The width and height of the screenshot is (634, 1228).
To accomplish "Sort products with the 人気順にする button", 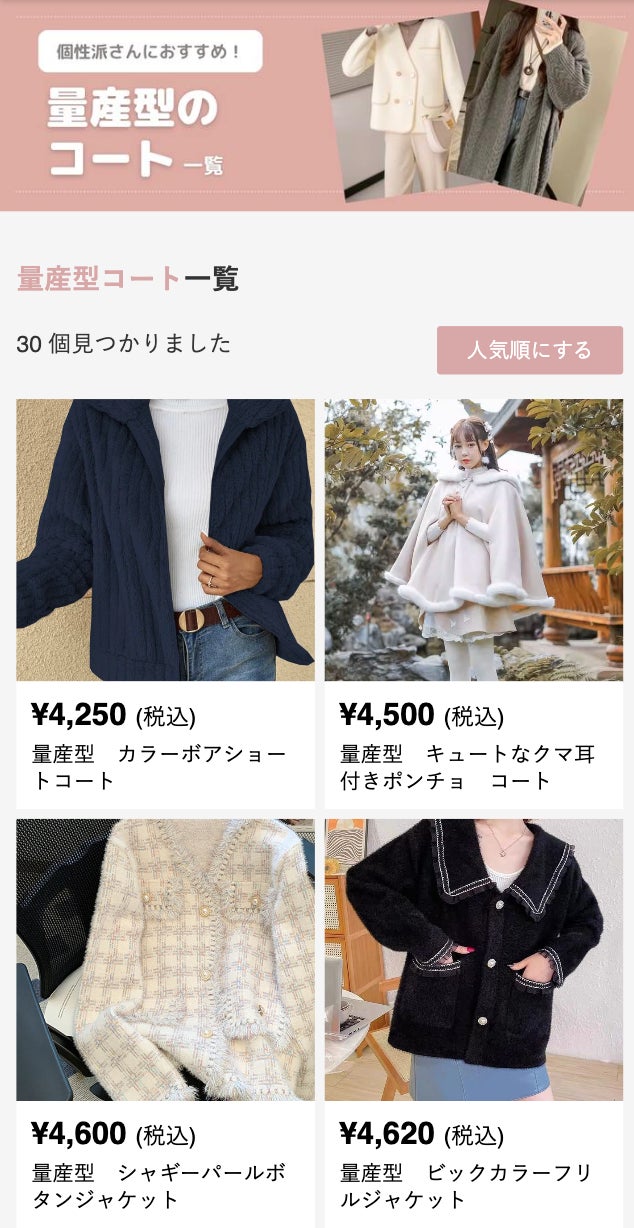I will coord(529,350).
